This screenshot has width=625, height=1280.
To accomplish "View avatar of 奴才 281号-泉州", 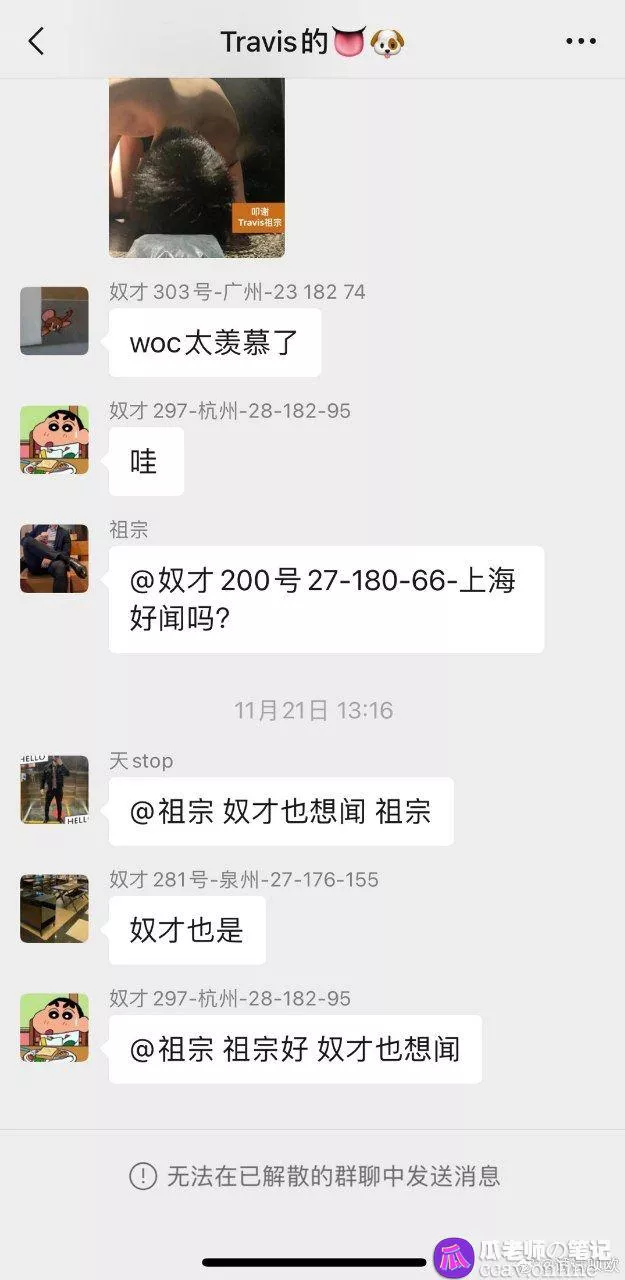I will [x=54, y=909].
